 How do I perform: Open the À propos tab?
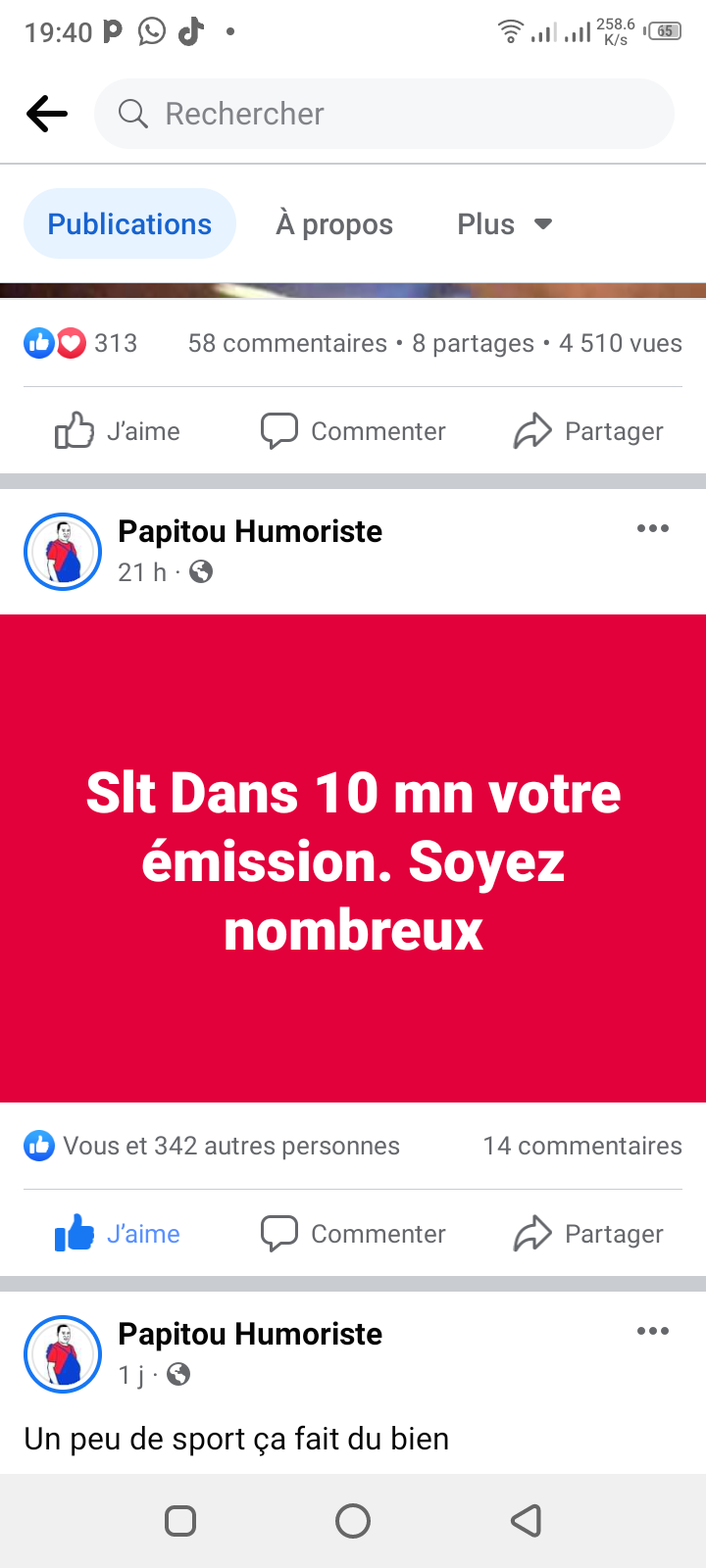334,224
